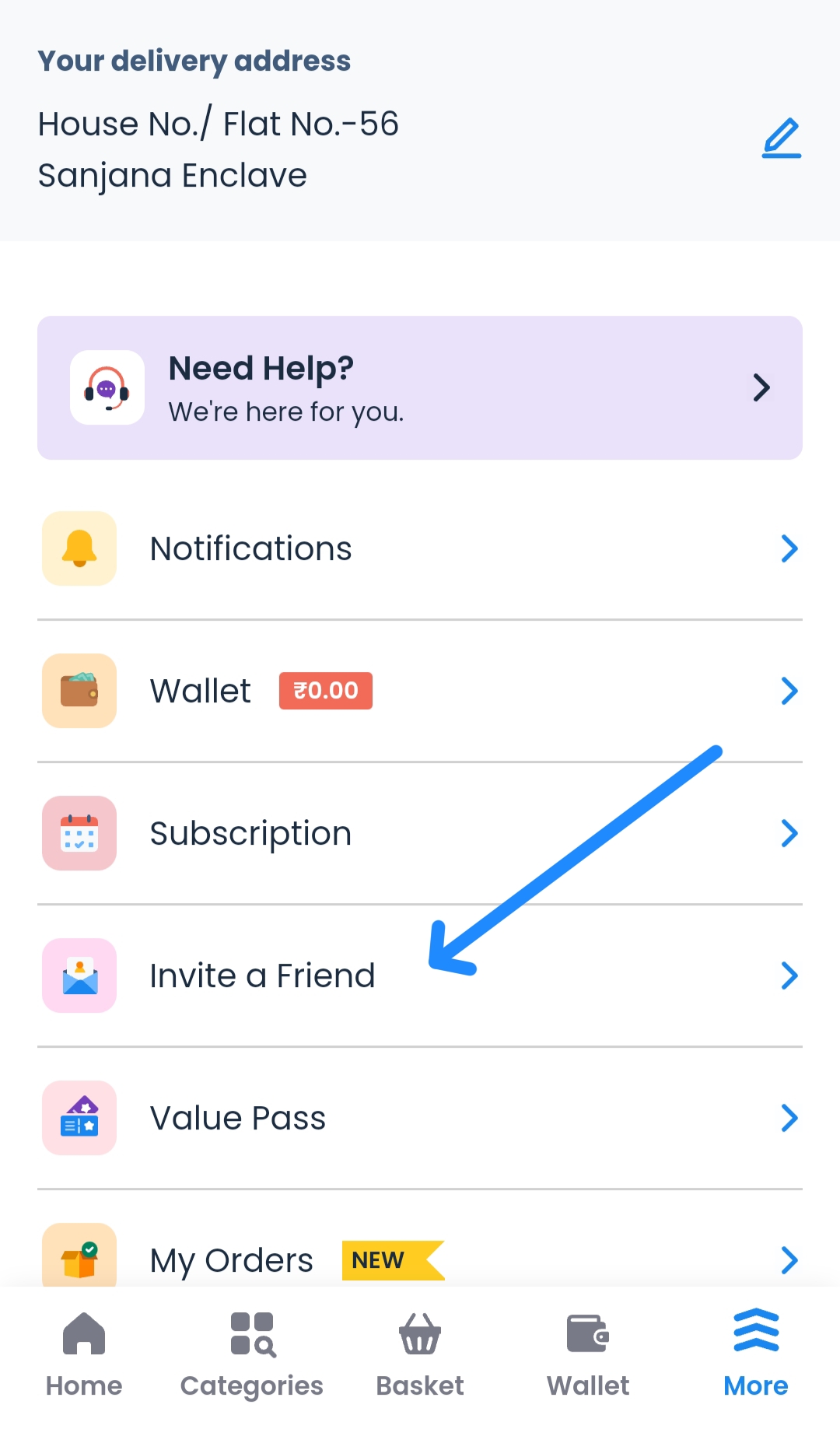Go to the Categories tab
This screenshot has height=1436, width=840.
tap(252, 1355)
